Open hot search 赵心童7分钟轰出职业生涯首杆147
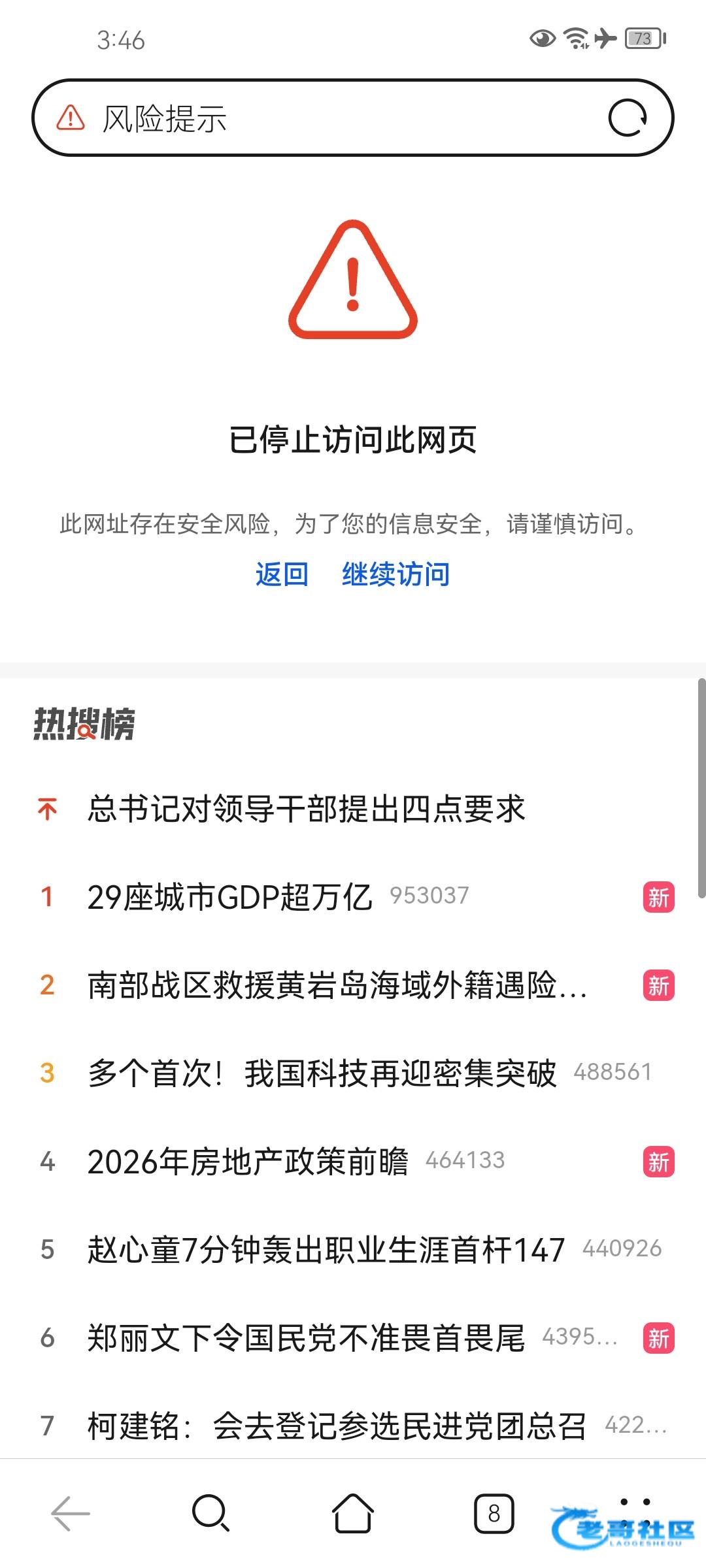 coord(326,1250)
